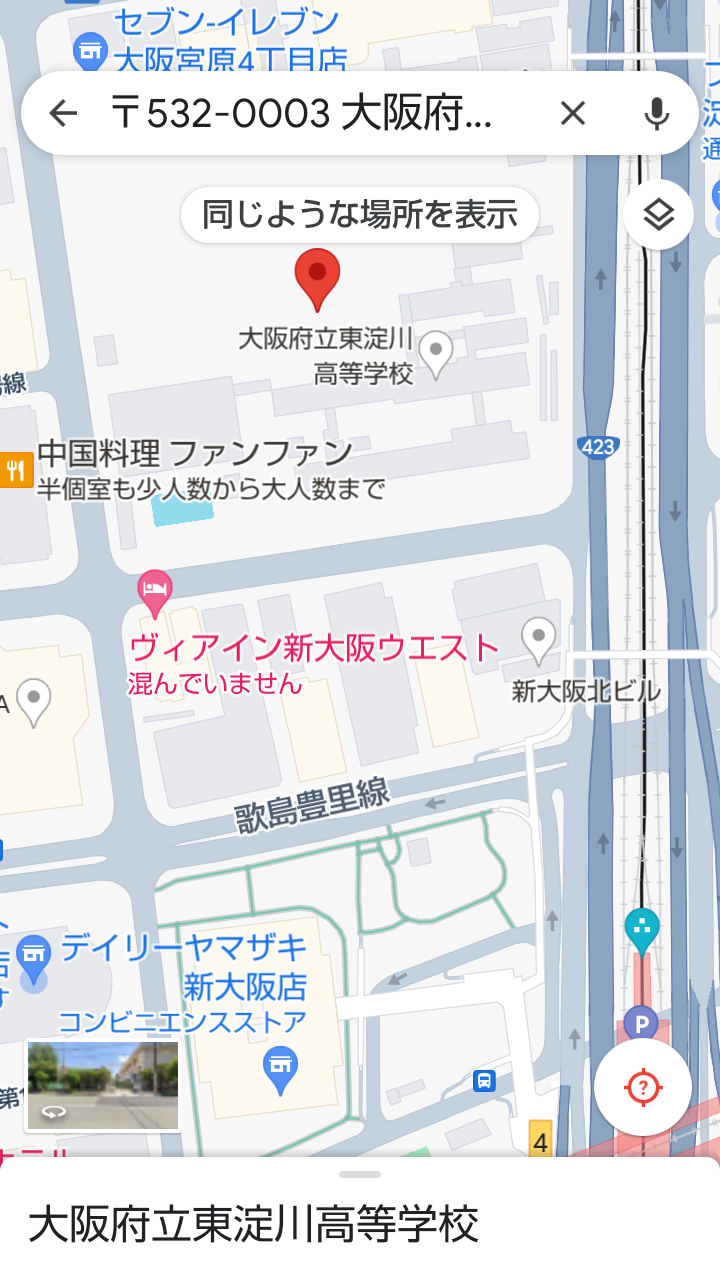Tap the 〒532-0003 search field
Viewport: 720px width, 1263px height.
click(x=300, y=113)
